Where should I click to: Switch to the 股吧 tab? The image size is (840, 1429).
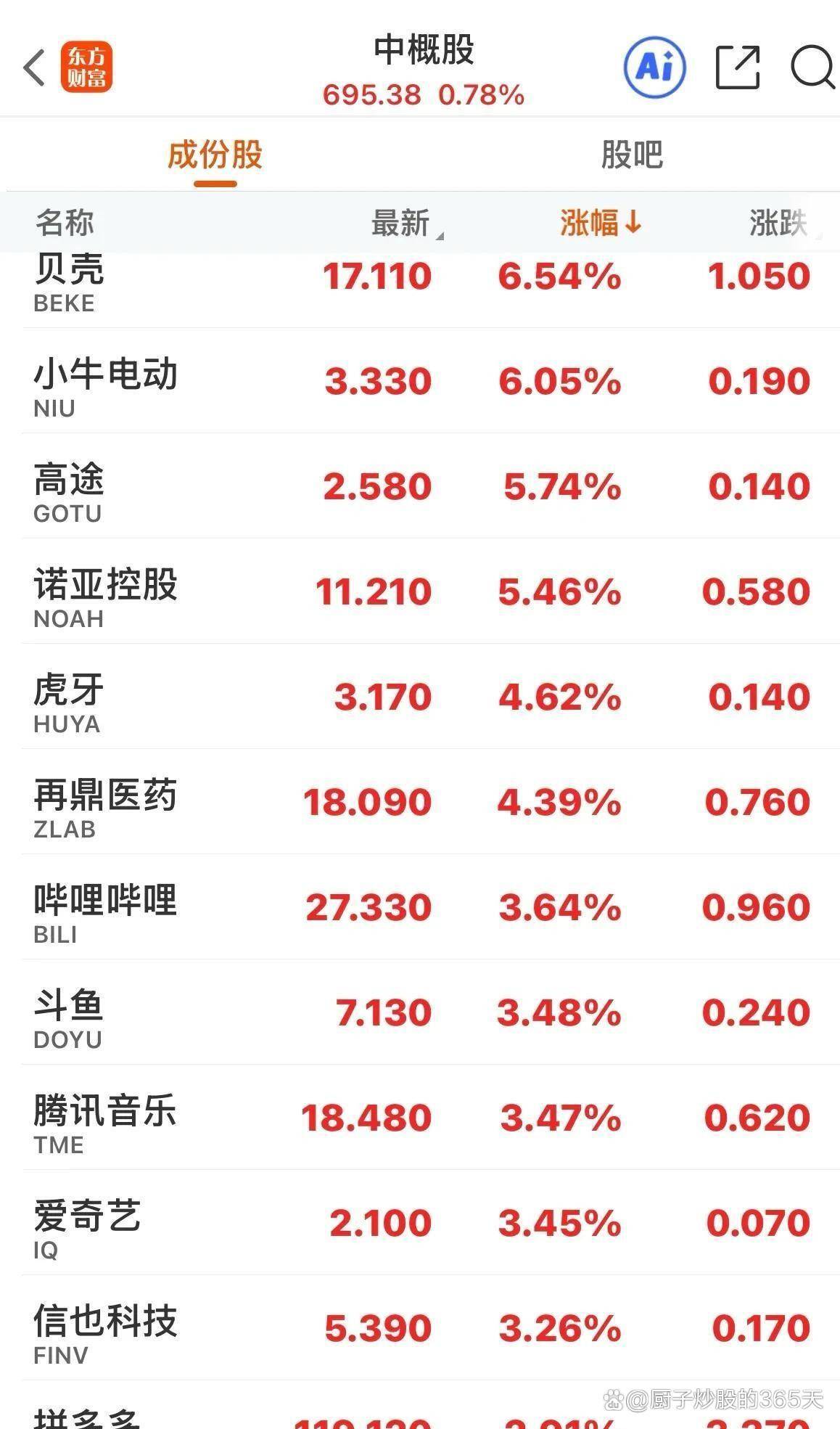631,155
